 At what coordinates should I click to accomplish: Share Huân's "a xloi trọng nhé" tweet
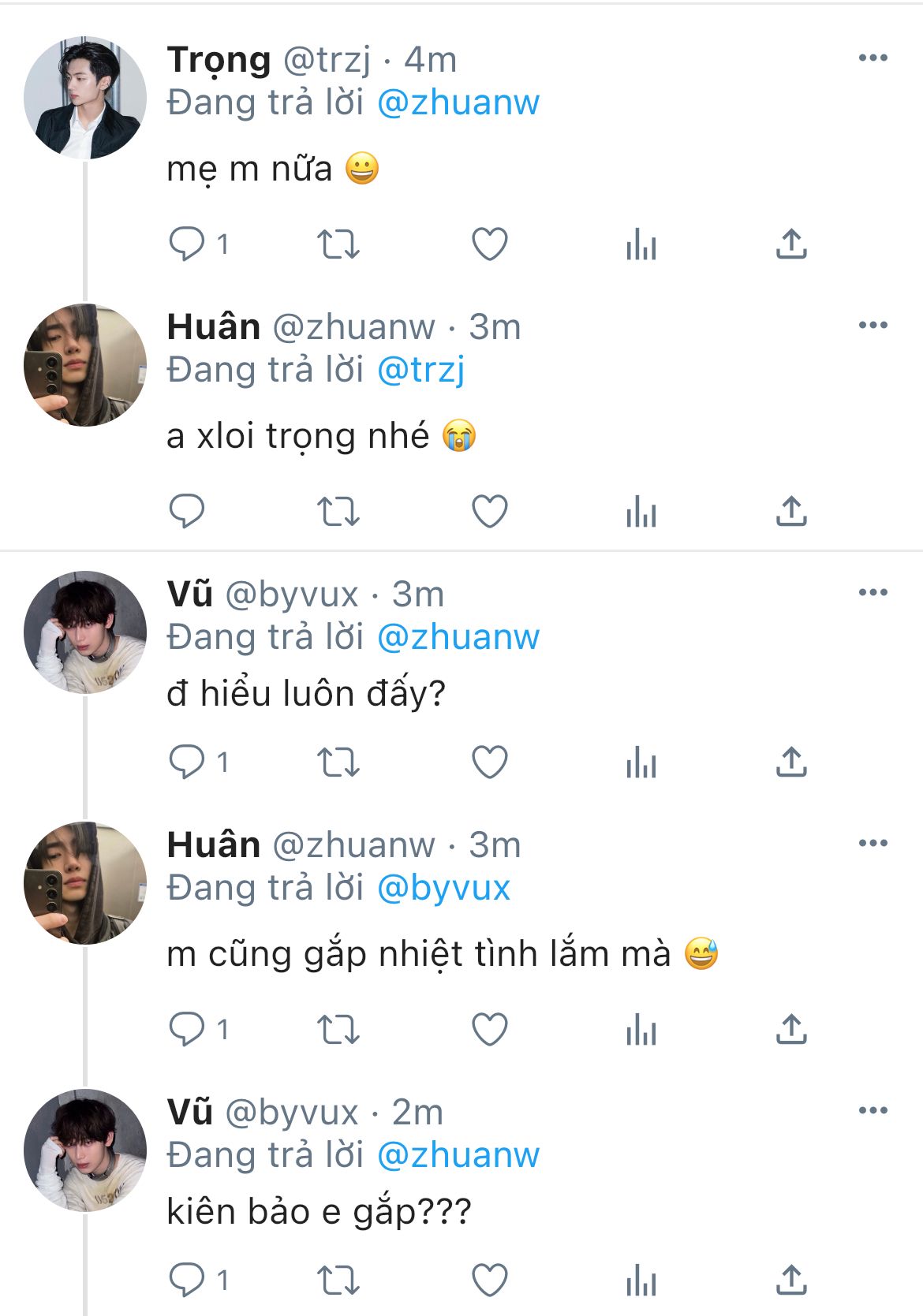[790, 512]
